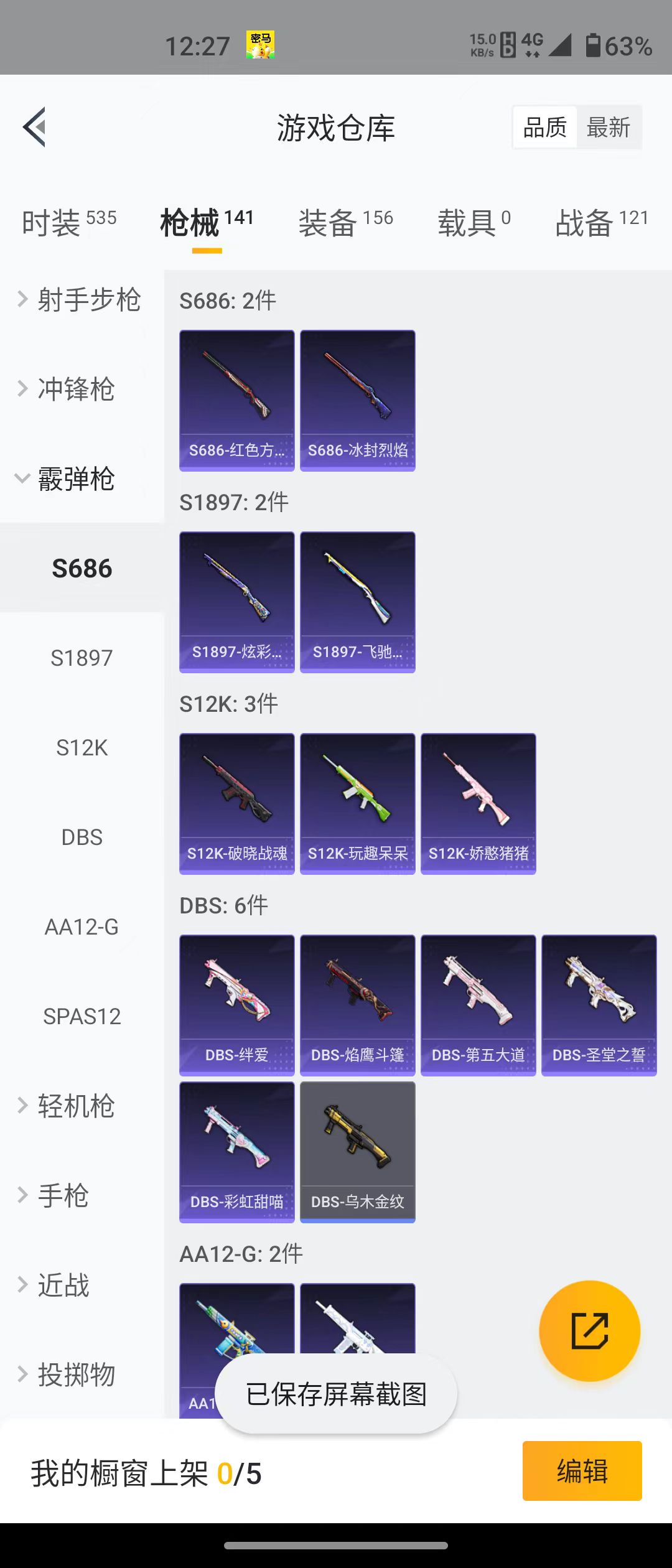The image size is (672, 1568).
Task: Open the 战备 tab
Action: click(601, 222)
